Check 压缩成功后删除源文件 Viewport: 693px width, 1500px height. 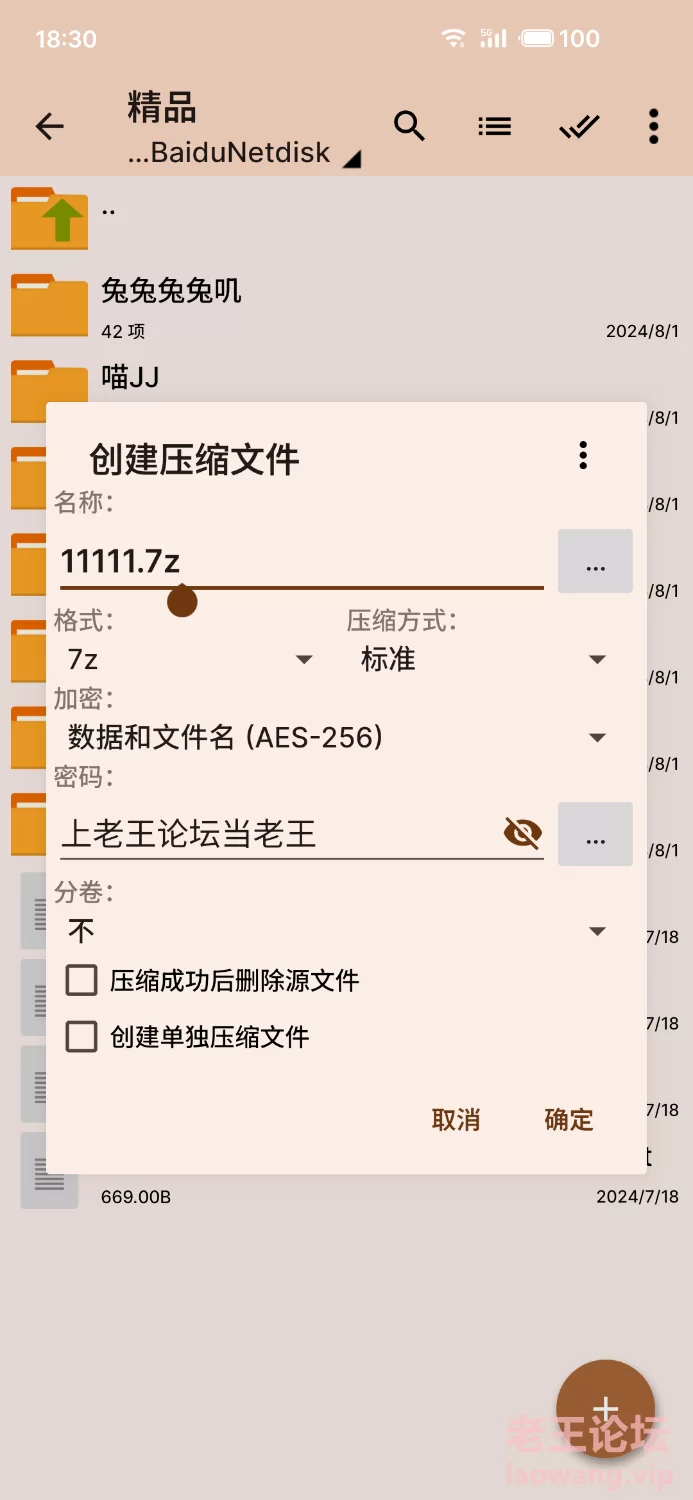212,980
